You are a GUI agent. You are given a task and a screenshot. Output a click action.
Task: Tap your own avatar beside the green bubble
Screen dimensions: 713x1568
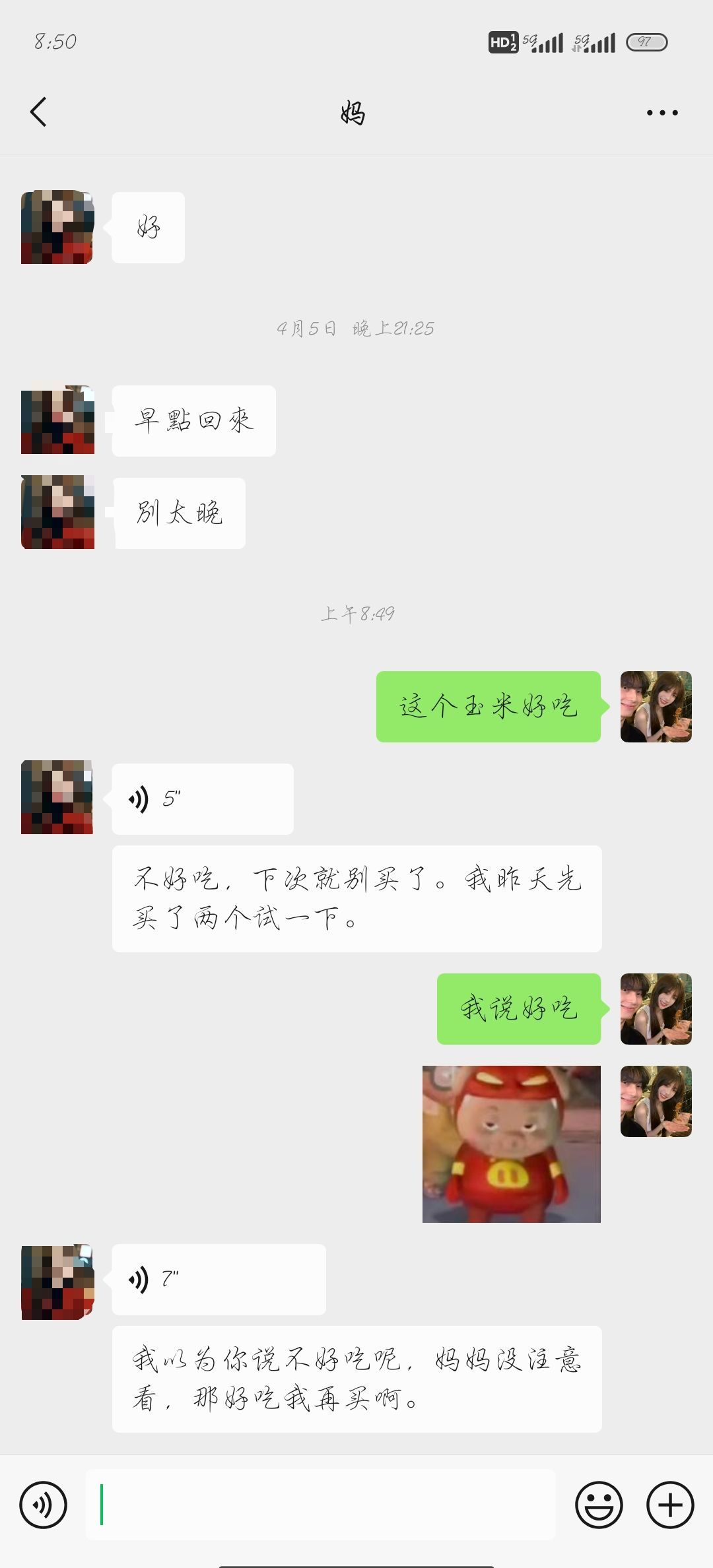coord(656,707)
